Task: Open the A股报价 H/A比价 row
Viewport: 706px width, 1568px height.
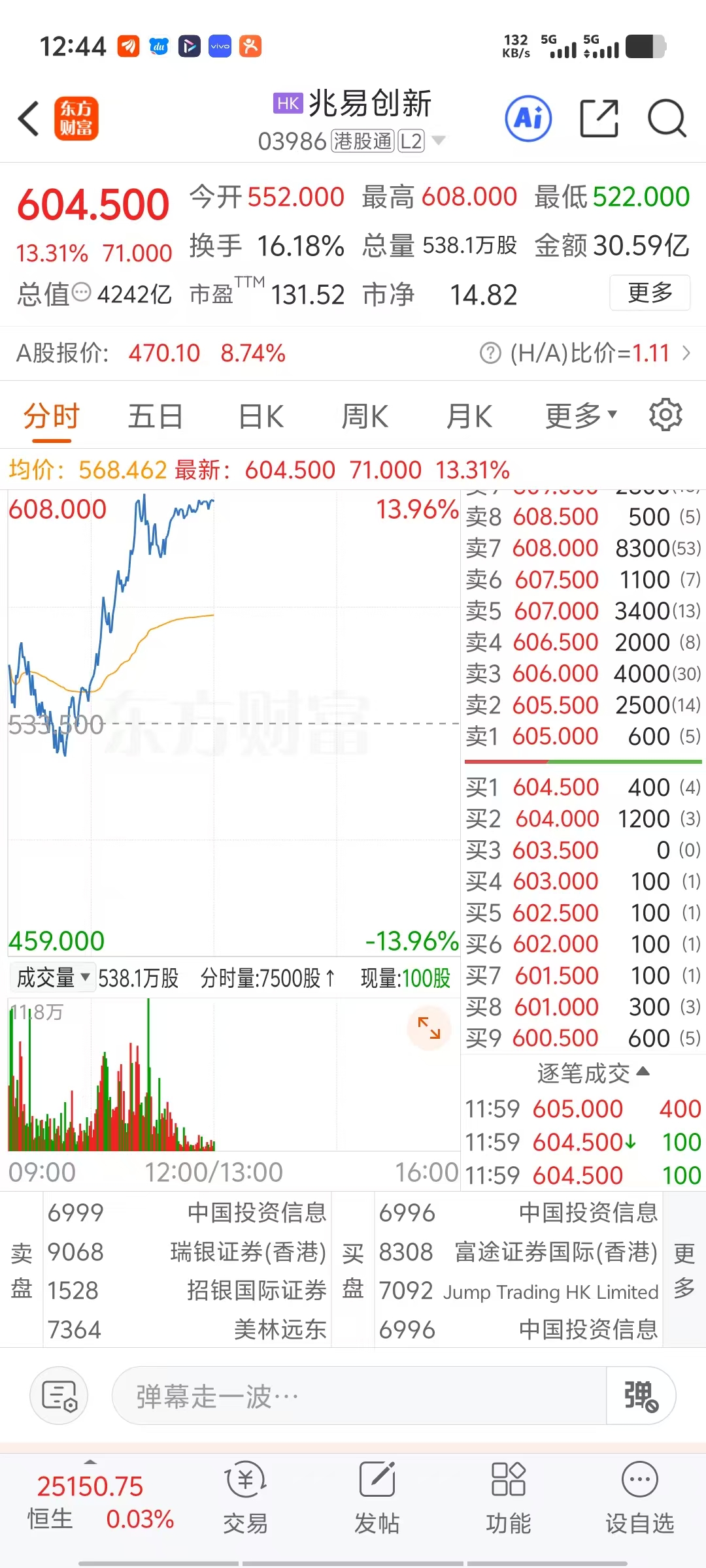Action: pyautogui.click(x=353, y=353)
